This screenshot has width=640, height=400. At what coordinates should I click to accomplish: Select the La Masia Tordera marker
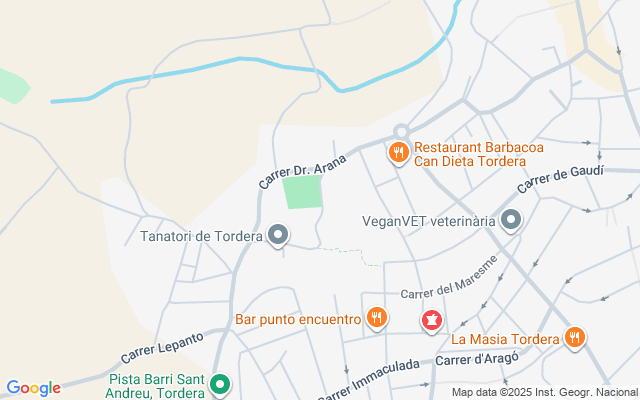(574, 338)
